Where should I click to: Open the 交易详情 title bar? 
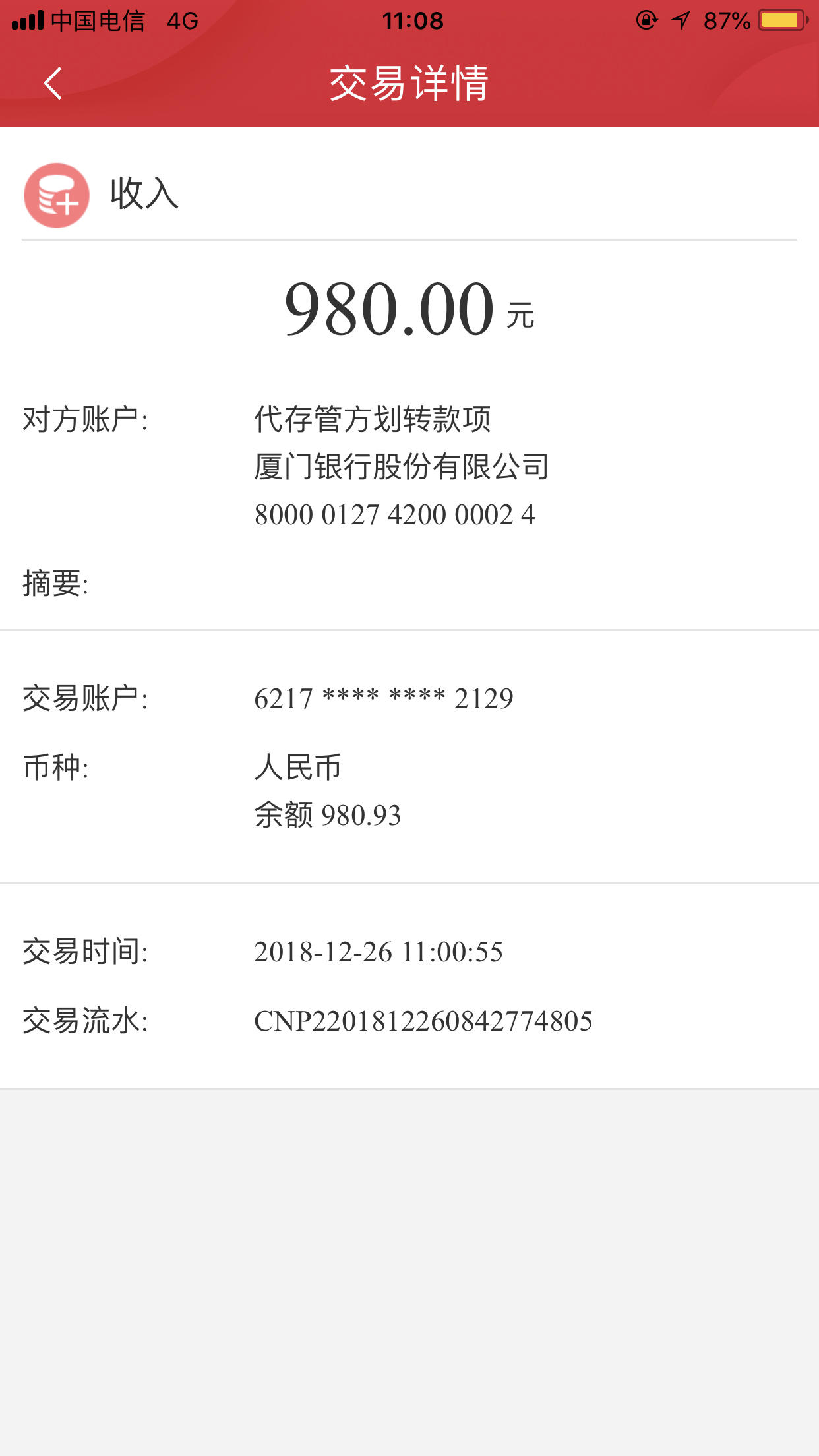[409, 84]
